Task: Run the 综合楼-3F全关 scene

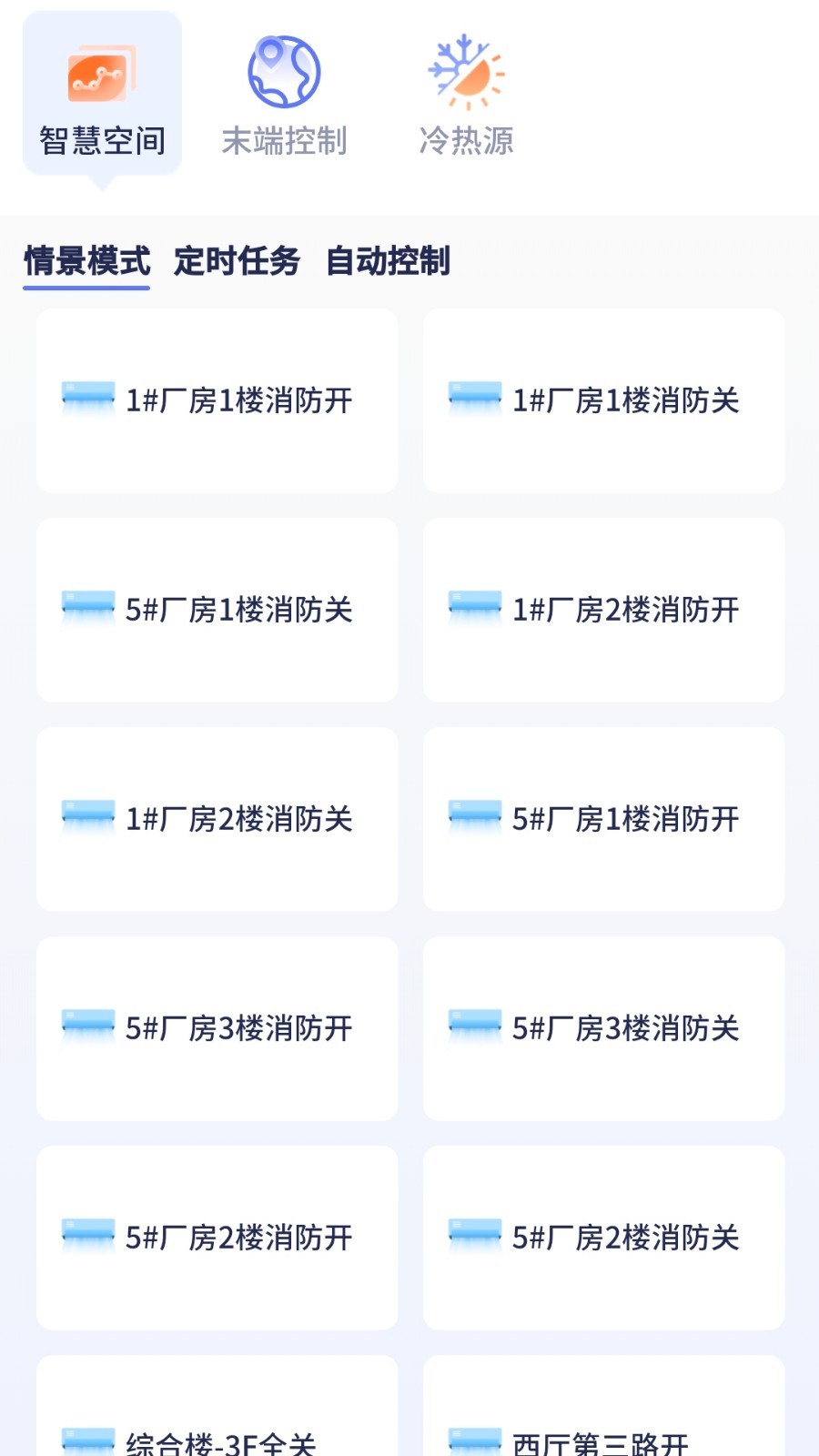Action: point(217,1420)
